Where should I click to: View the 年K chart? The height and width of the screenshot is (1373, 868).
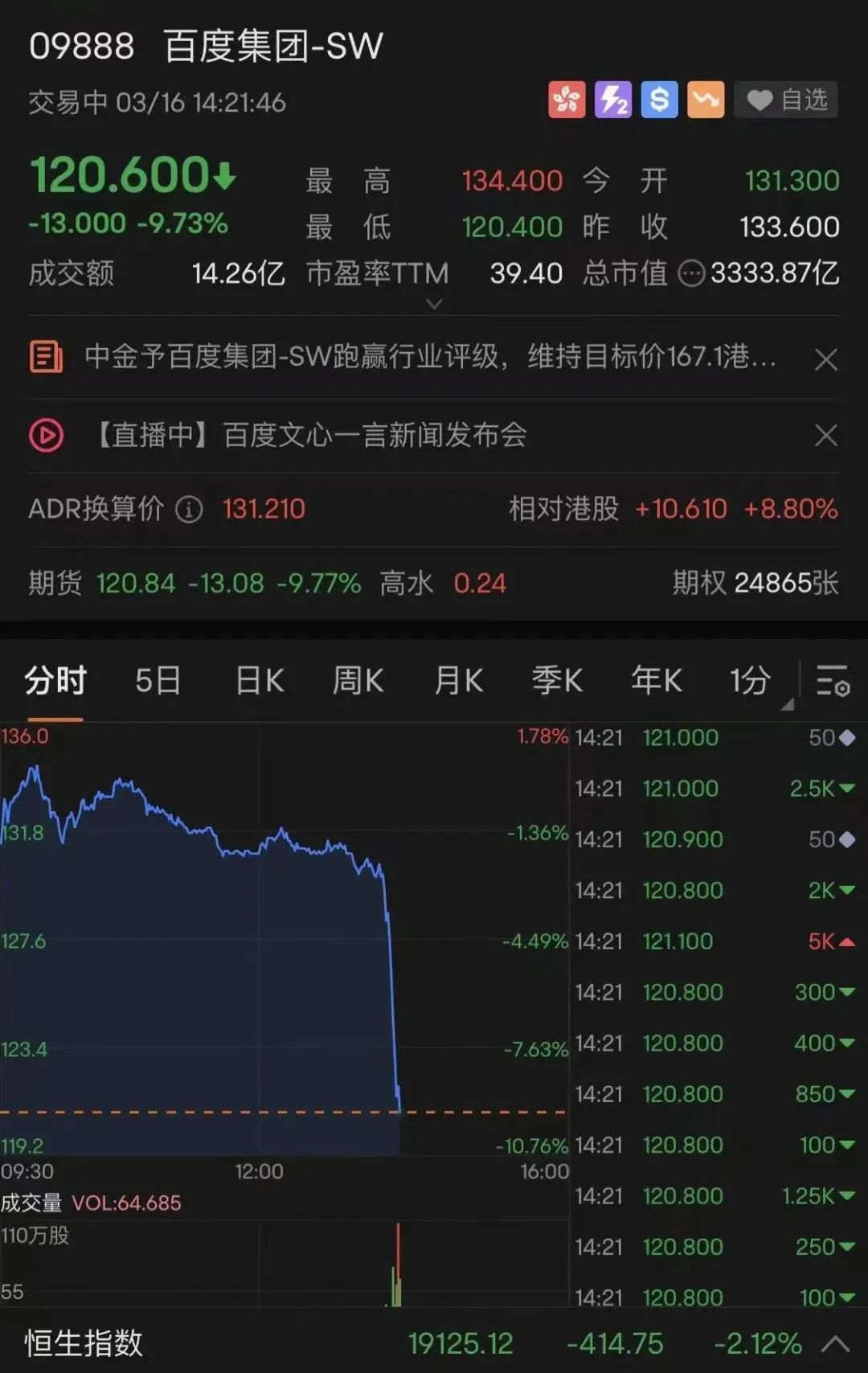[657, 681]
